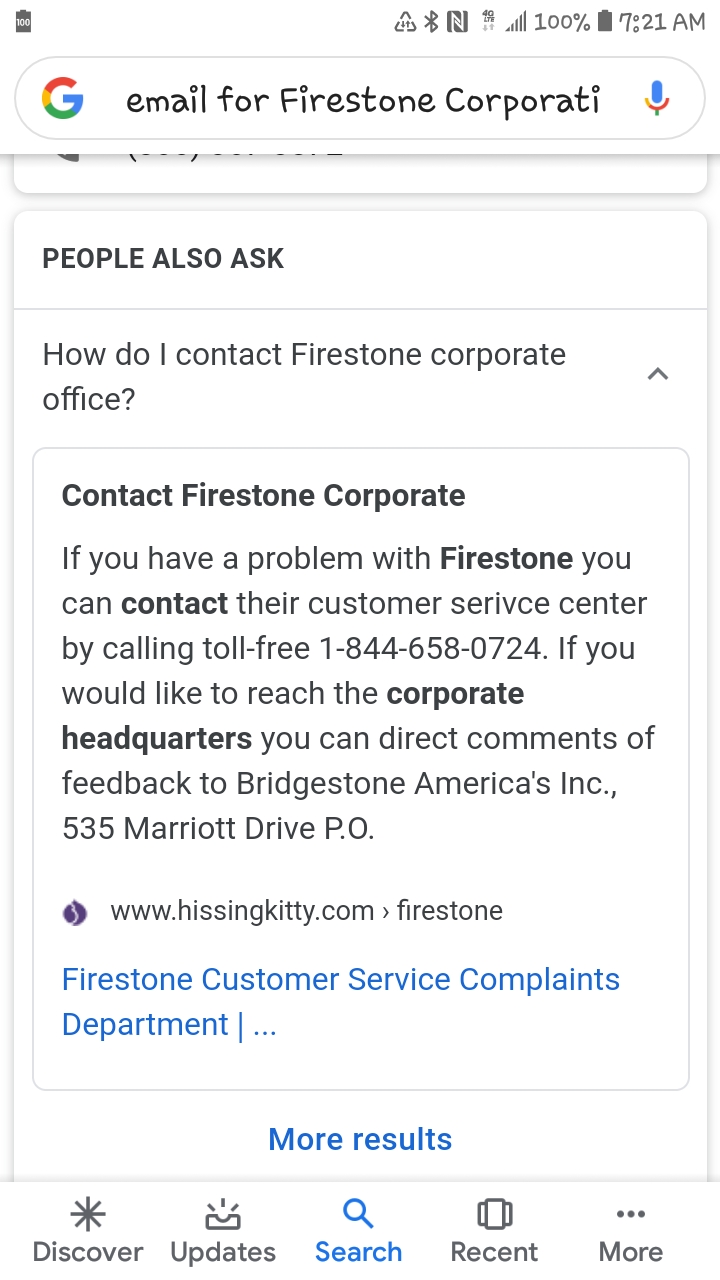
Task: Open the Discover feed icon
Action: pyautogui.click(x=88, y=1214)
